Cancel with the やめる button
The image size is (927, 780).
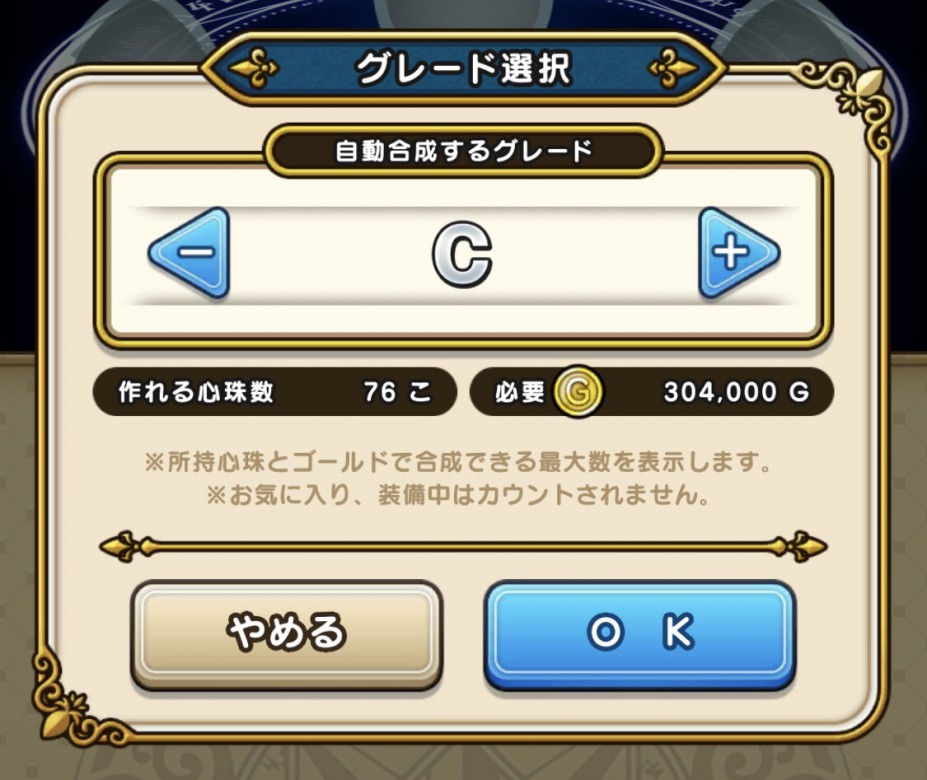coord(286,633)
